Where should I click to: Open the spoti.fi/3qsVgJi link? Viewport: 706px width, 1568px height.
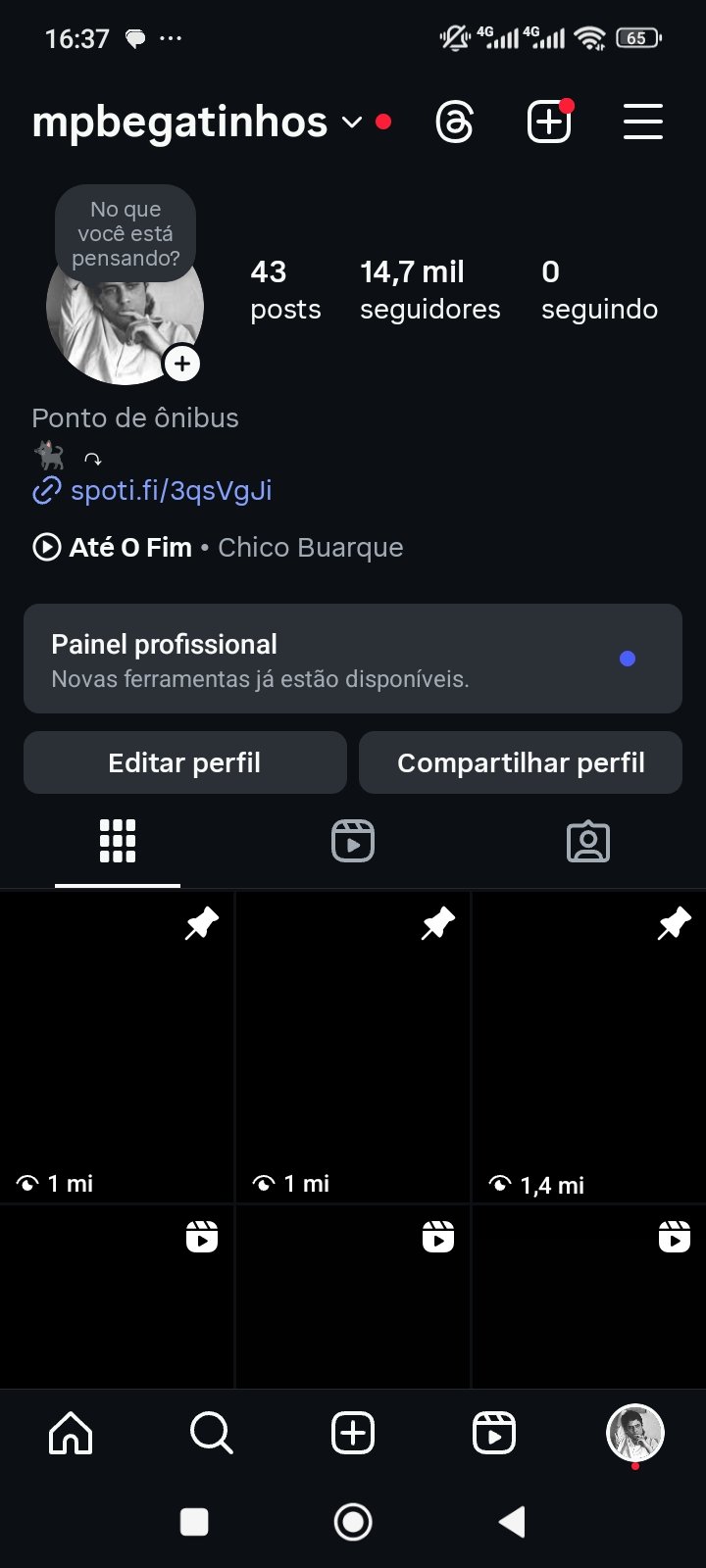(x=171, y=490)
